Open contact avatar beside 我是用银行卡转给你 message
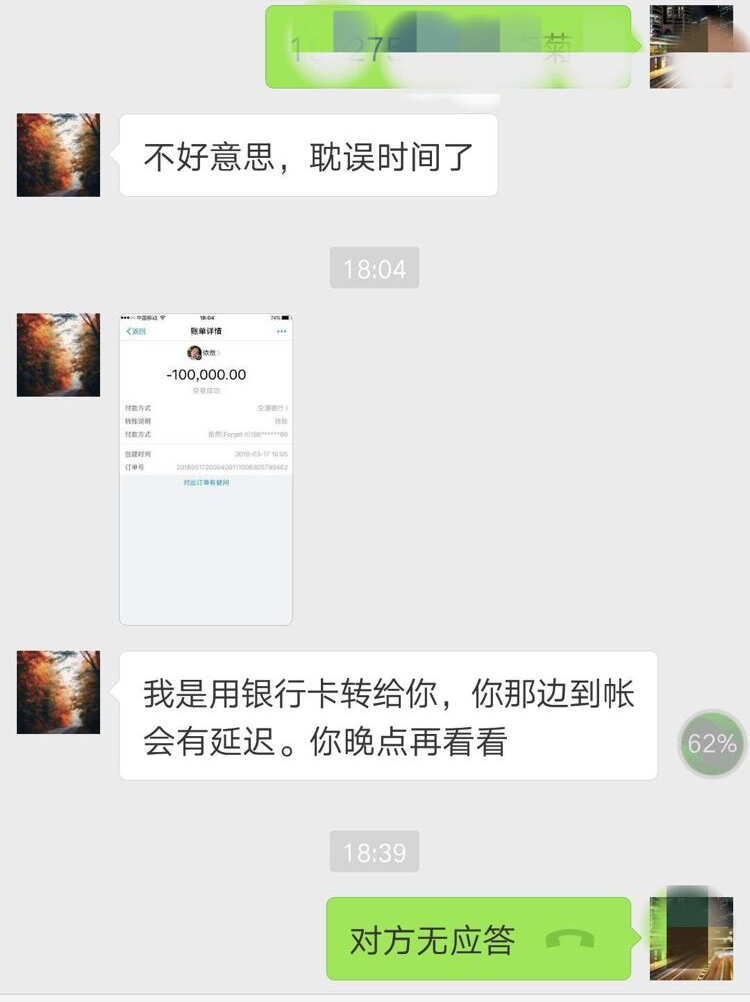 pyautogui.click(x=58, y=692)
